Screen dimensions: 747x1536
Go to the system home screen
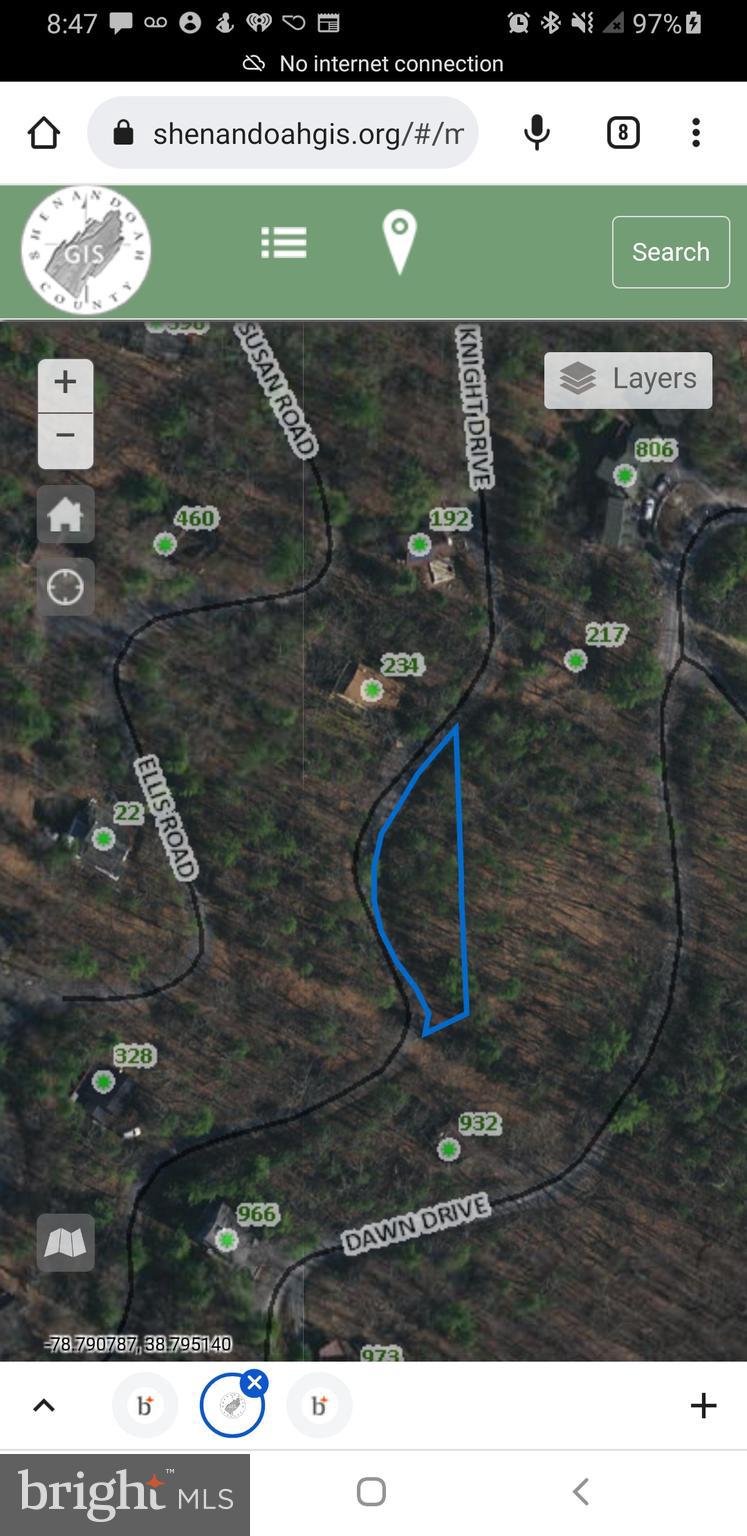371,1492
